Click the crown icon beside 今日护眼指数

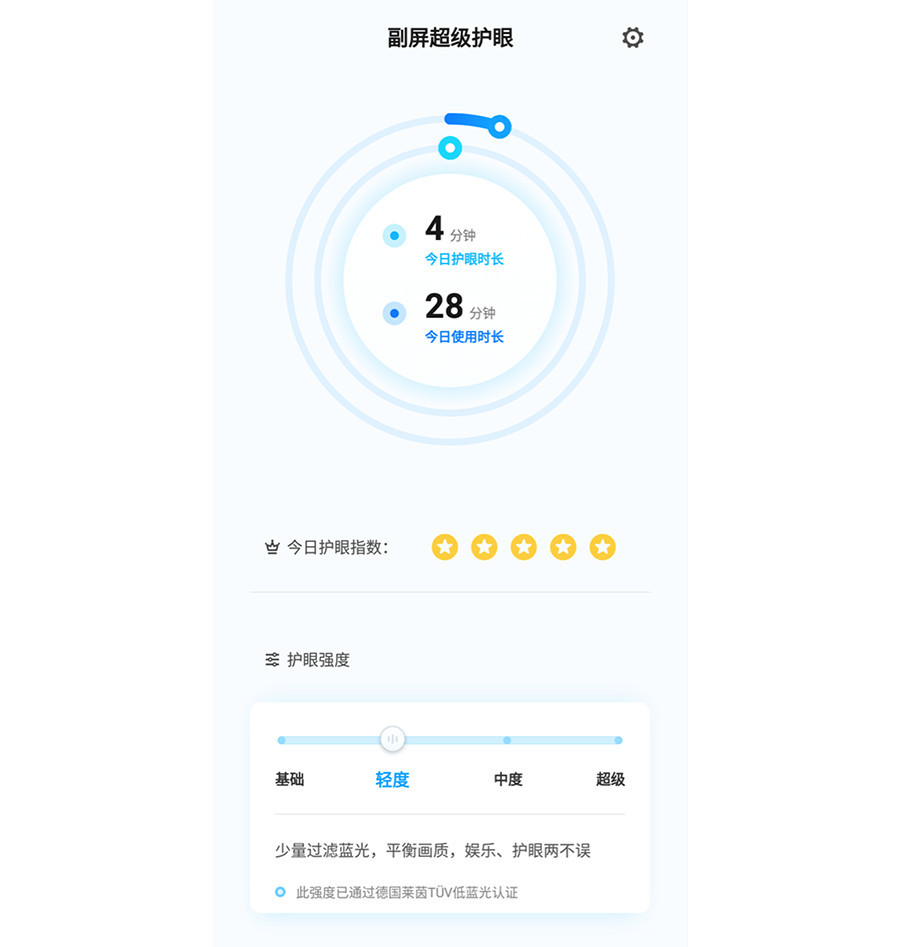point(272,547)
